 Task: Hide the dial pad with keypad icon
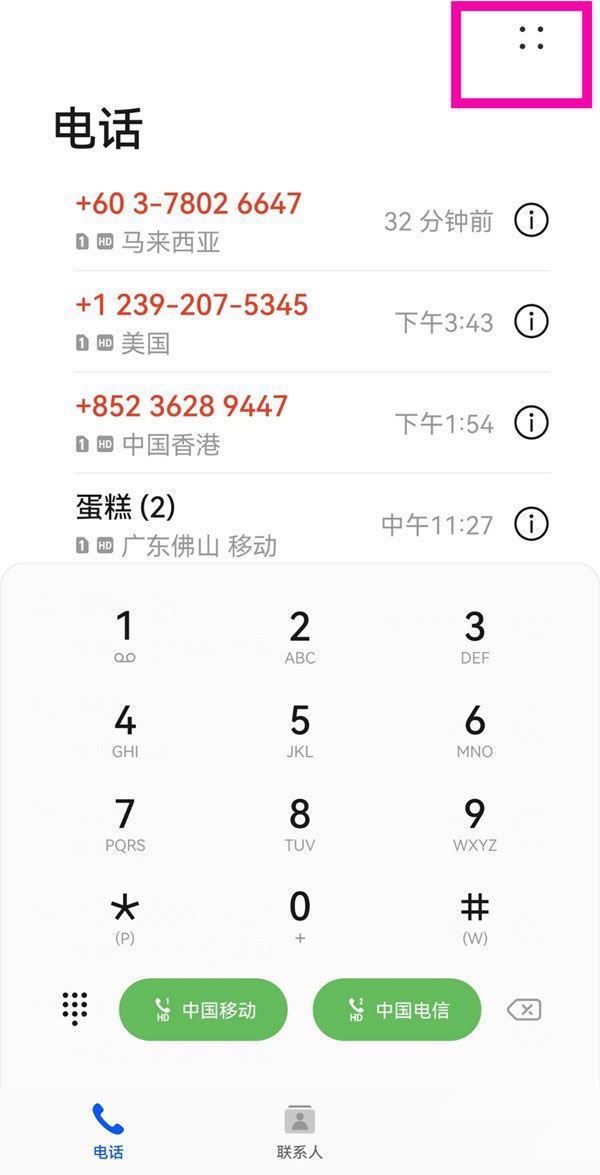(74, 1009)
